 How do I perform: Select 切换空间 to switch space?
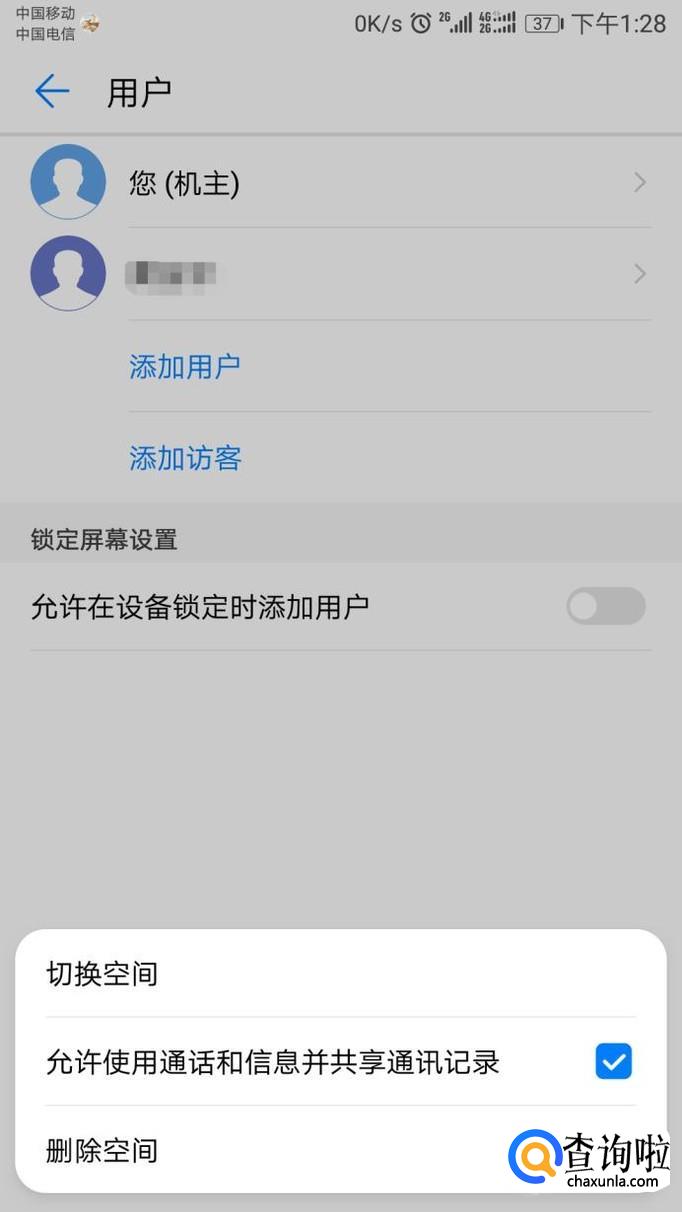[x=102, y=973]
